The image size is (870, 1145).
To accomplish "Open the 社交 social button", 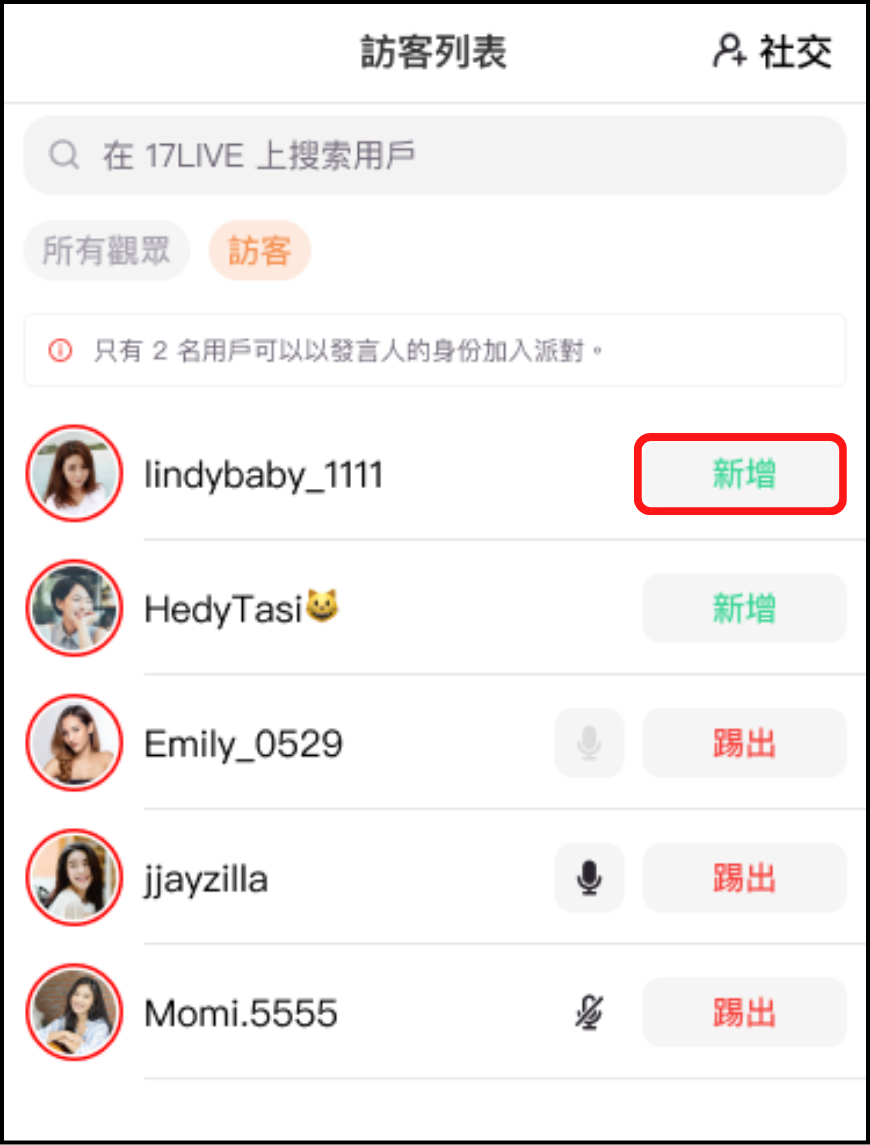I will click(773, 52).
